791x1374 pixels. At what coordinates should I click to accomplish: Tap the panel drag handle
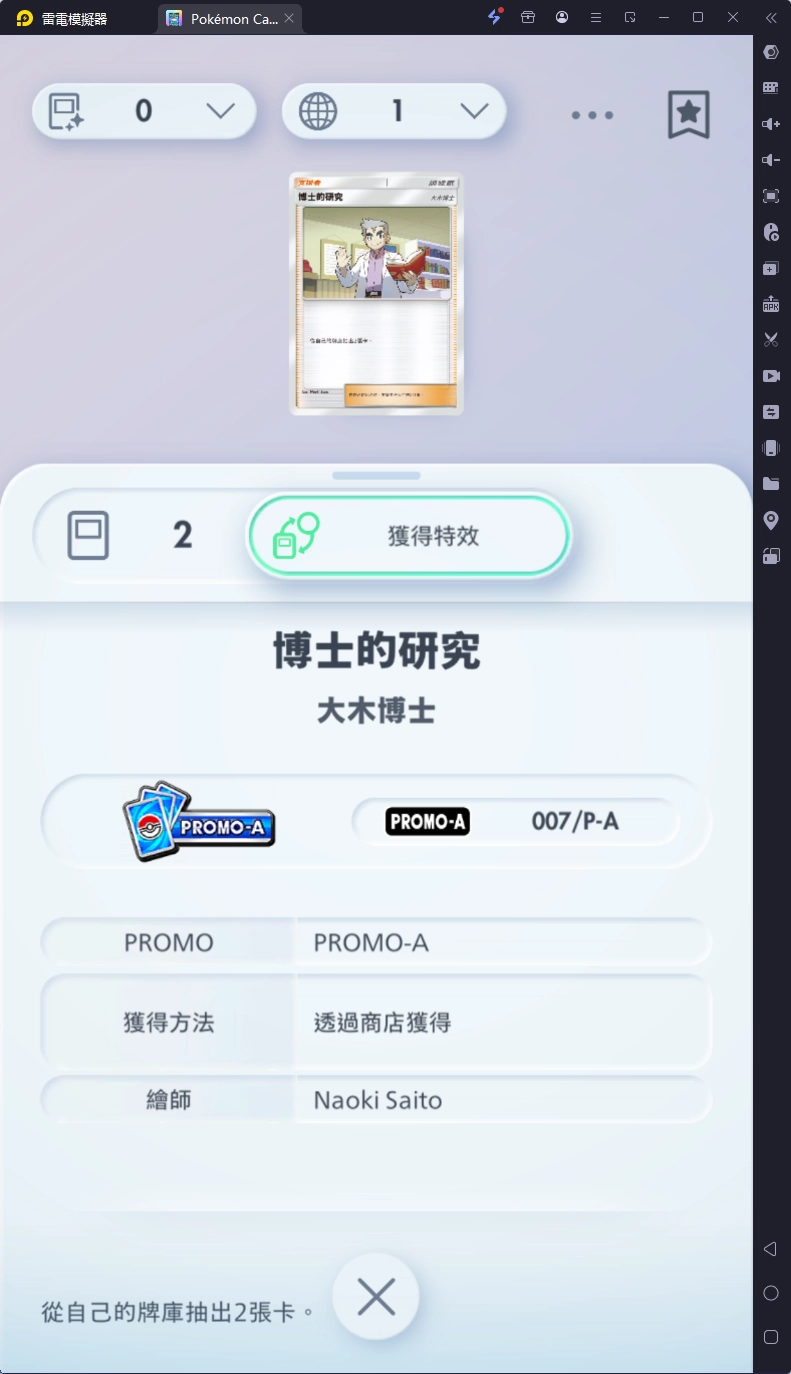pos(376,476)
